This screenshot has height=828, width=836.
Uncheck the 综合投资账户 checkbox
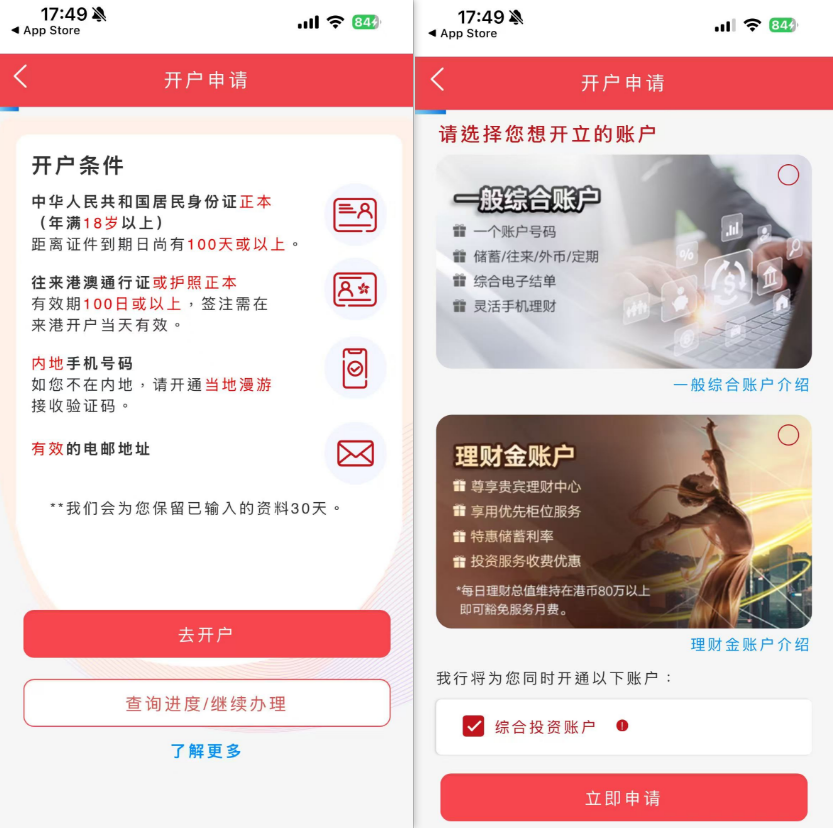coord(473,727)
